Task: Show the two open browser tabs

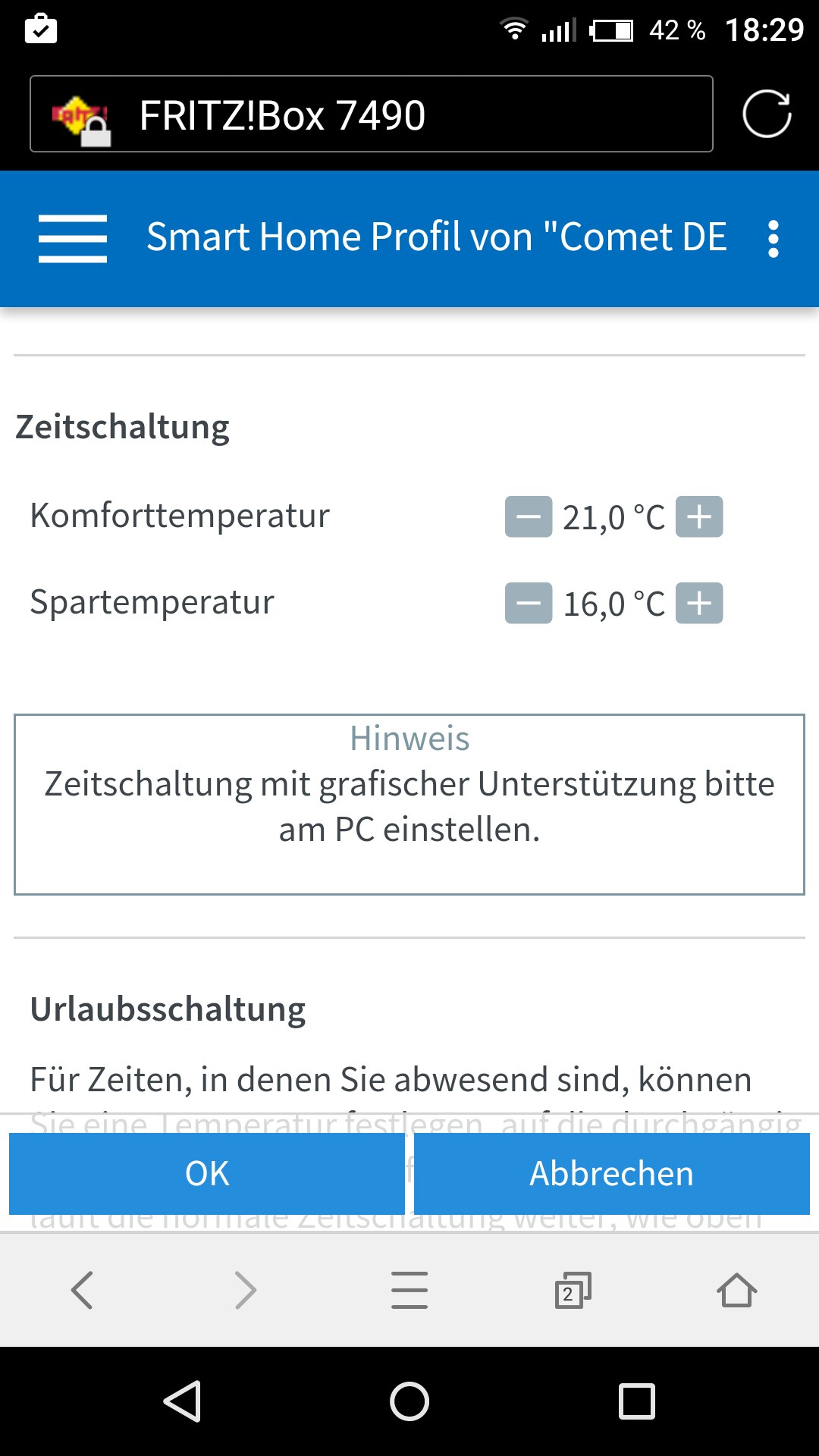Action: (573, 1290)
